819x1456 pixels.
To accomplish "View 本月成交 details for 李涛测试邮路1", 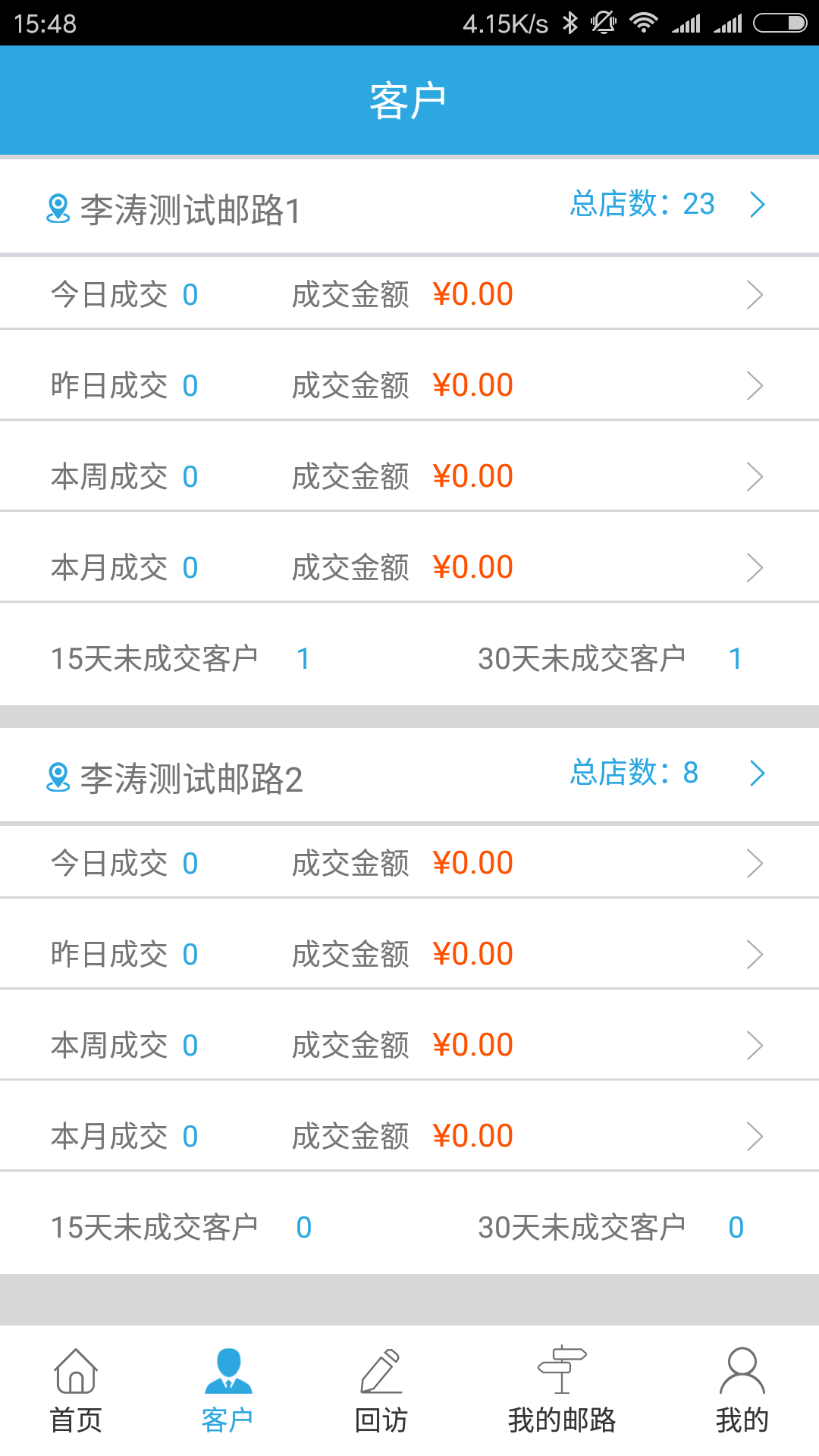I will point(409,567).
